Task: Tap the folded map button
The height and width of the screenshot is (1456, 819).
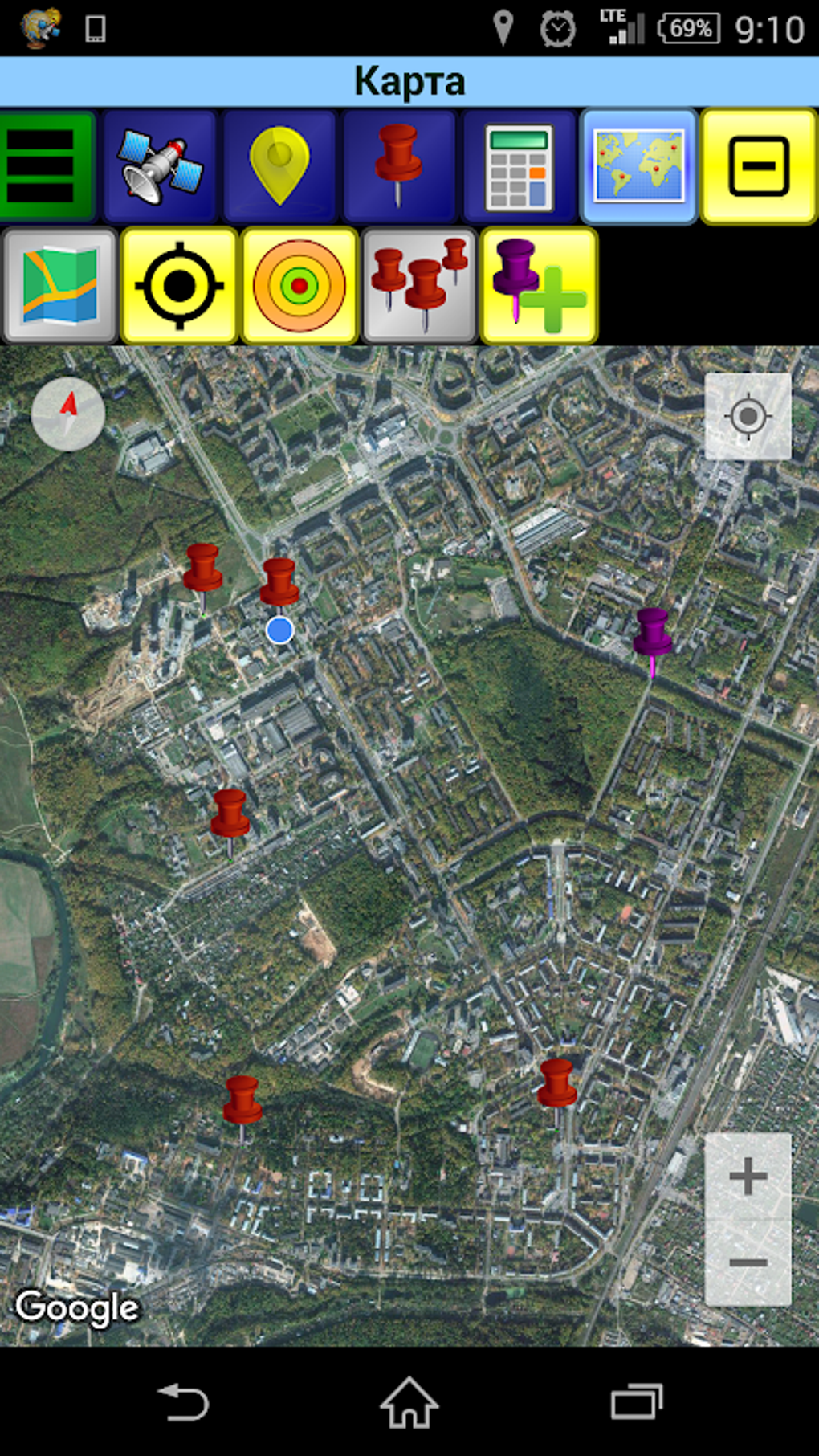Action: 60,285
